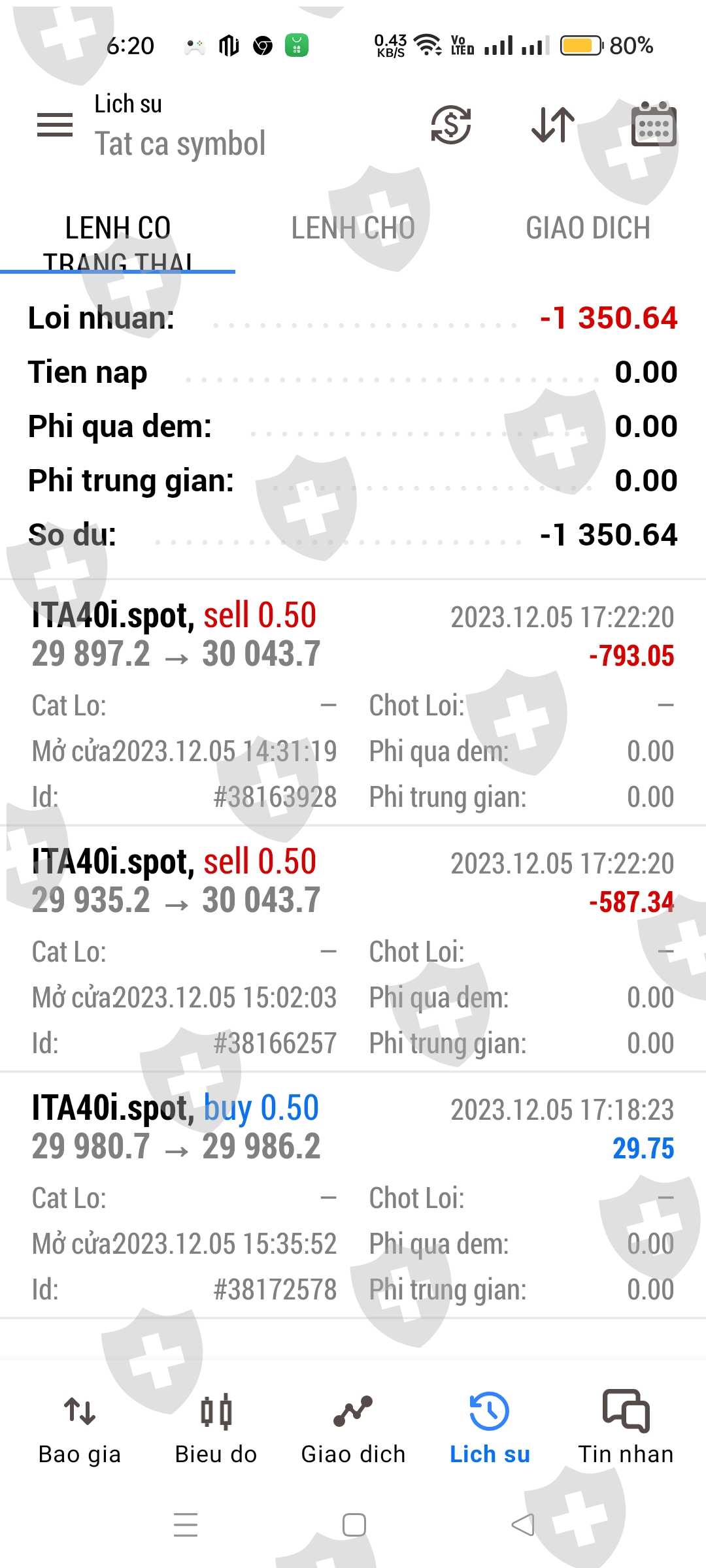The width and height of the screenshot is (706, 1568).
Task: Expand the ITA40i.spot buy order row
Action: point(353,1195)
